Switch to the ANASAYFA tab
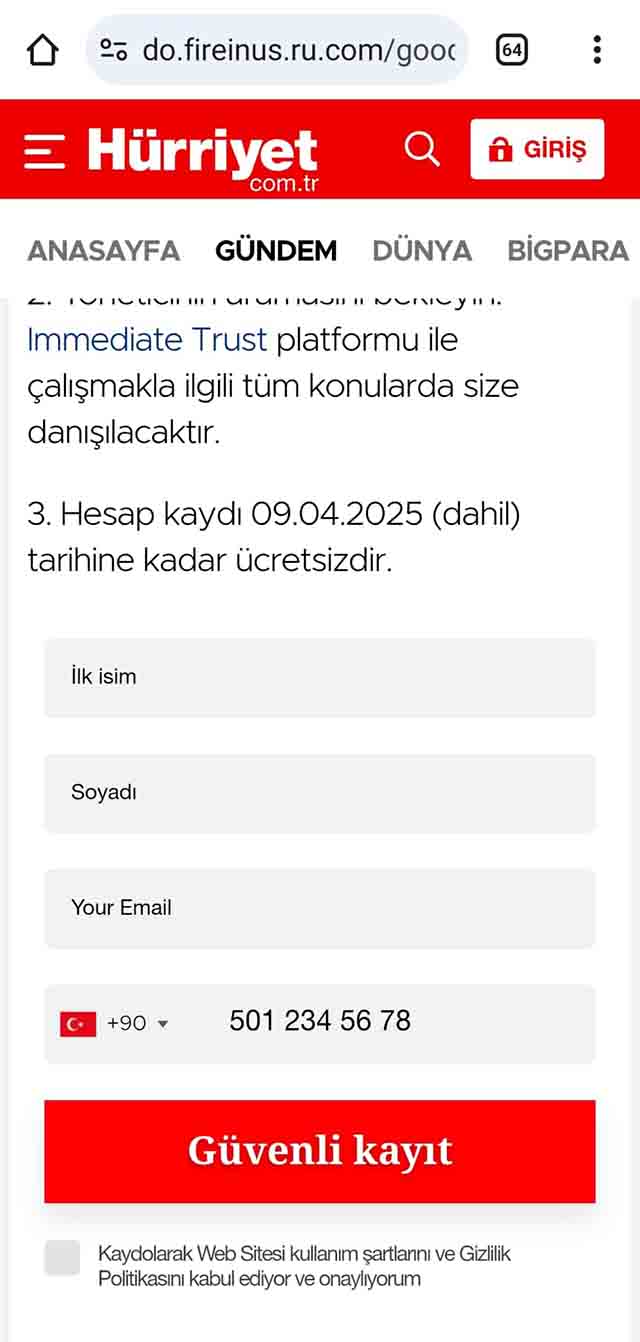Image resolution: width=640 pixels, height=1342 pixels. 104,250
